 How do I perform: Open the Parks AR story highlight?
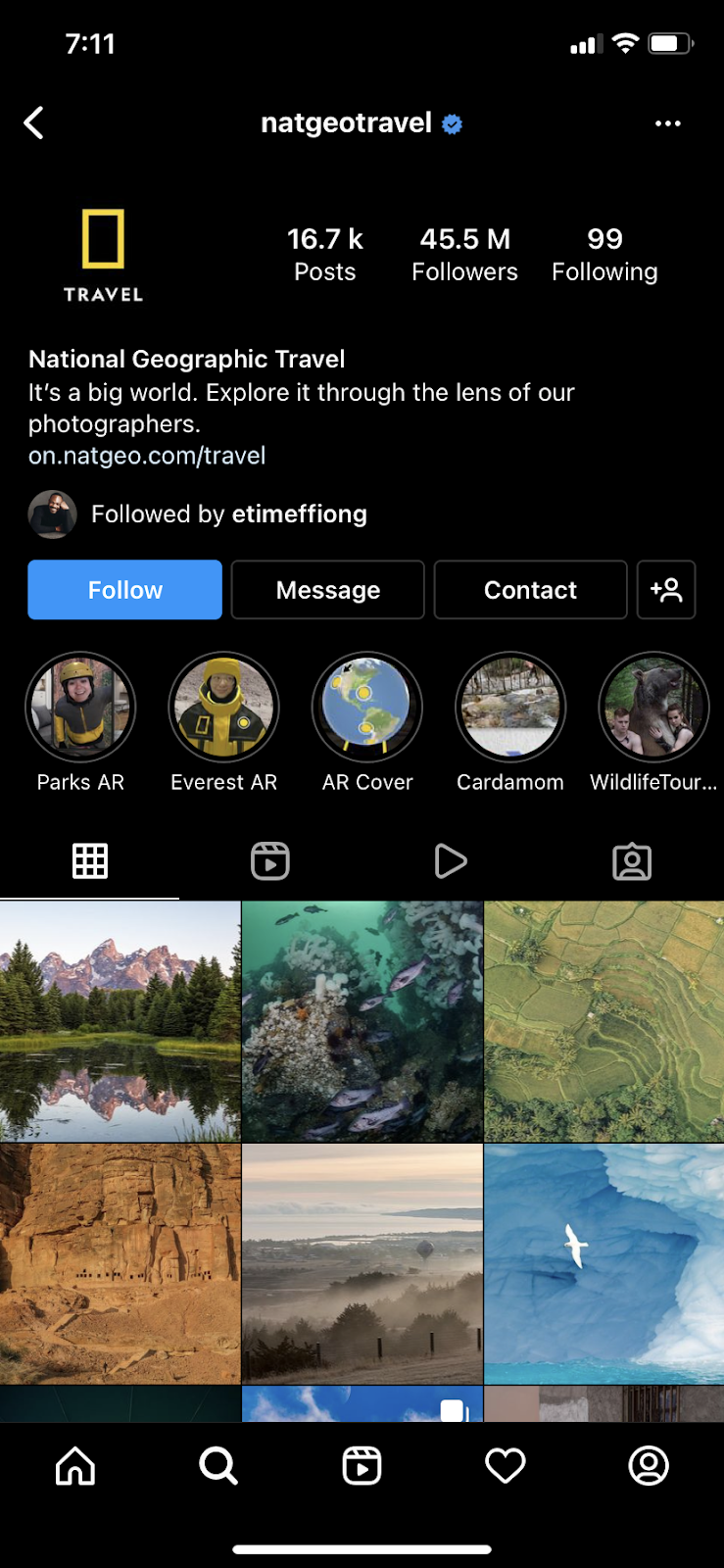(80, 708)
